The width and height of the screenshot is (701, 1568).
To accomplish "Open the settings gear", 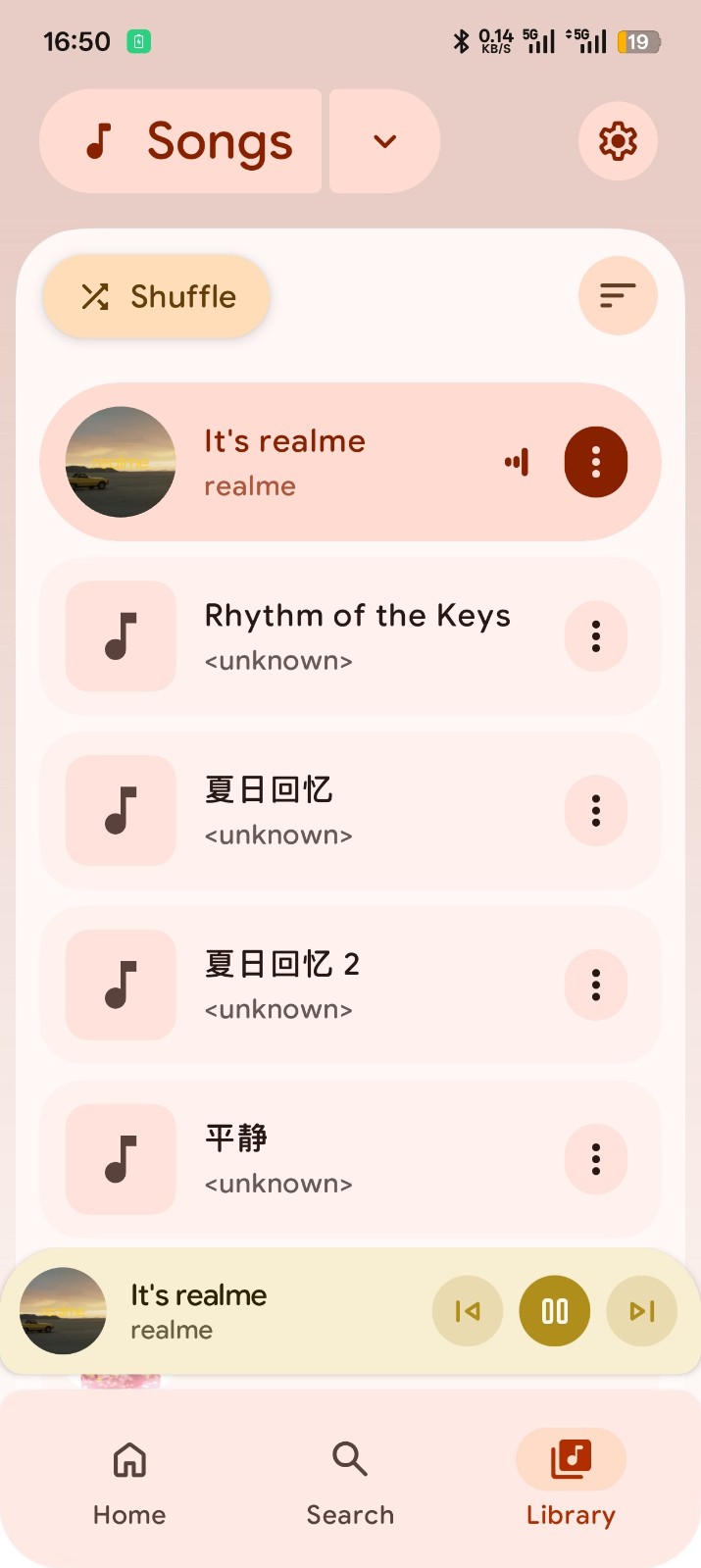I will pyautogui.click(x=618, y=141).
